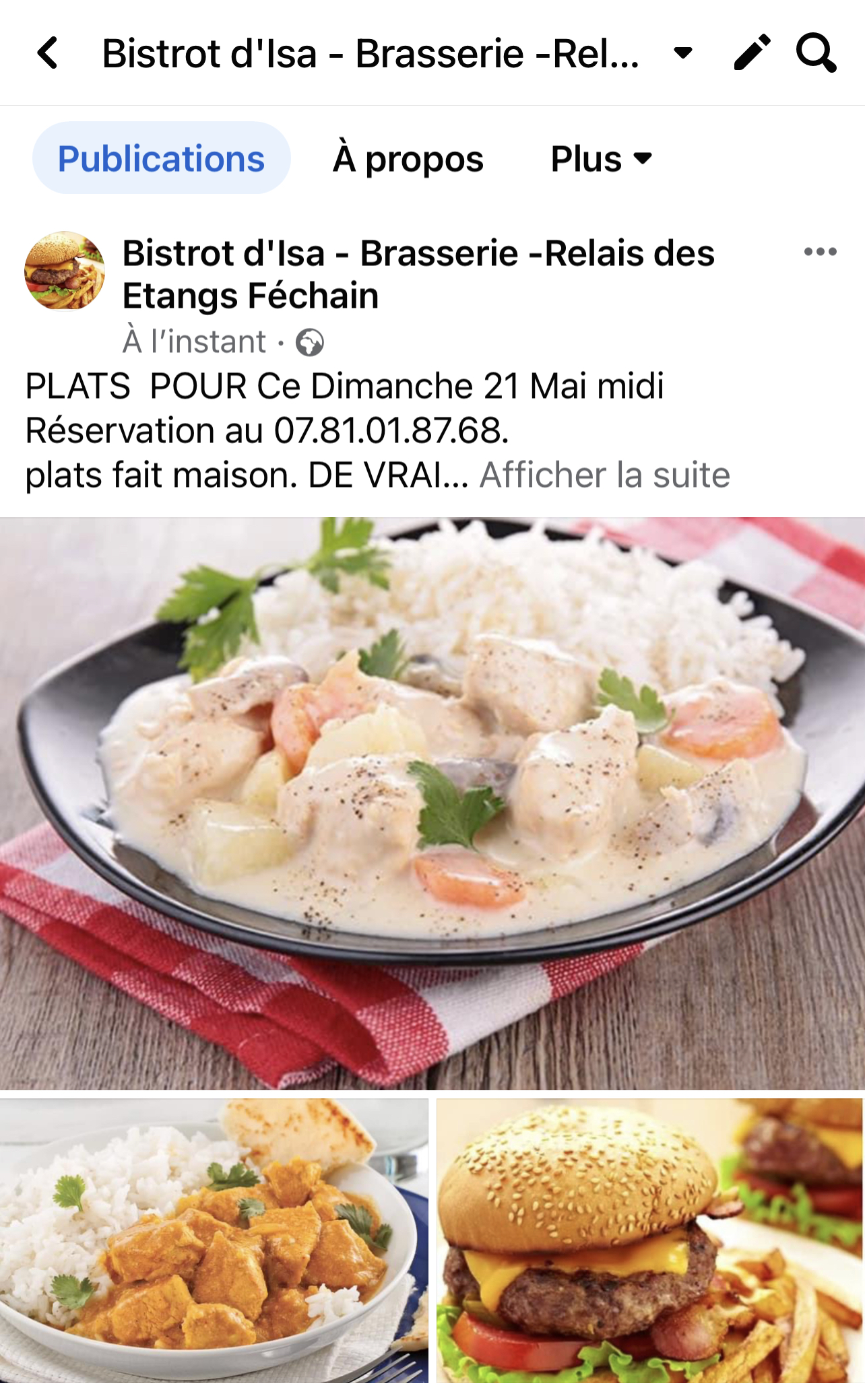Go back with the arrow

tap(48, 53)
